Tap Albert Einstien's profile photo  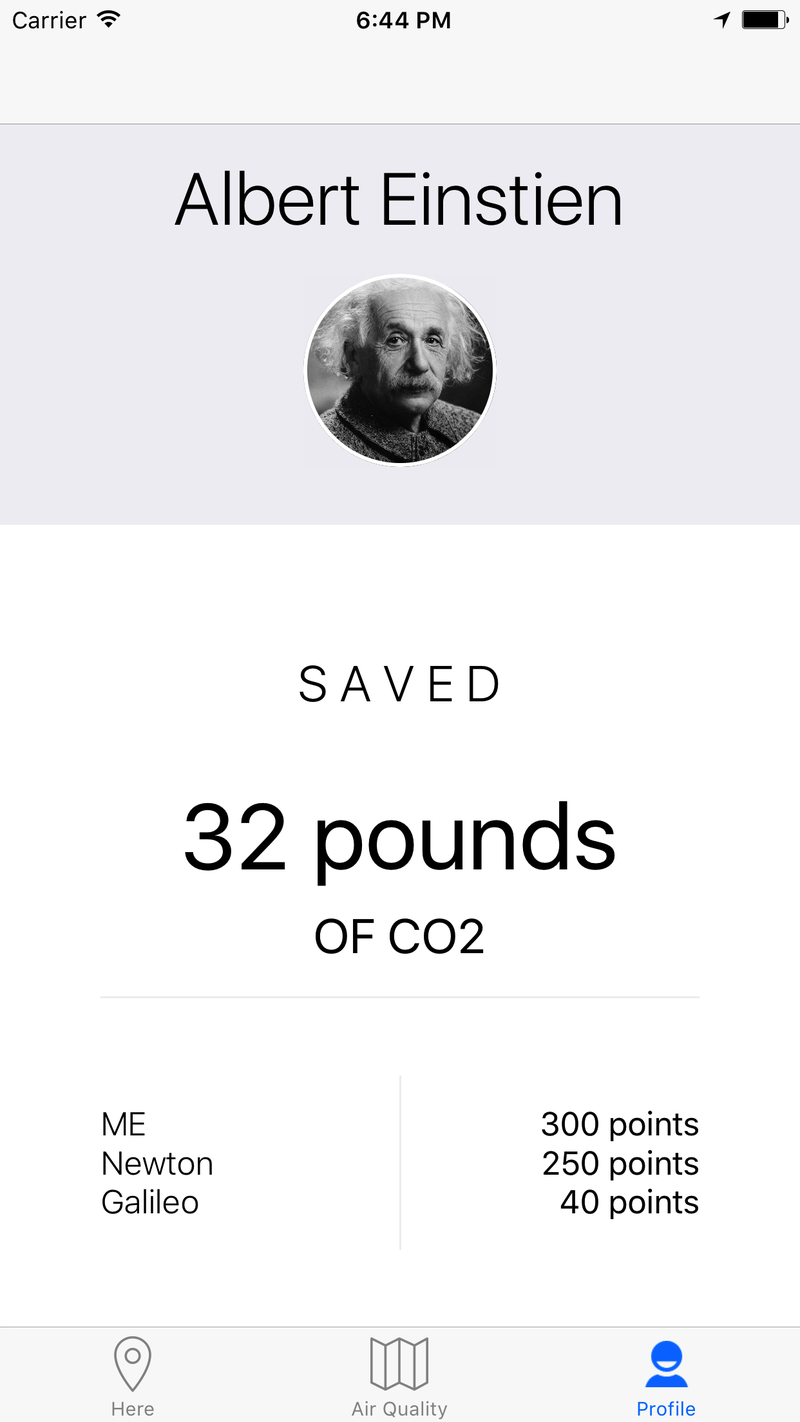click(400, 370)
